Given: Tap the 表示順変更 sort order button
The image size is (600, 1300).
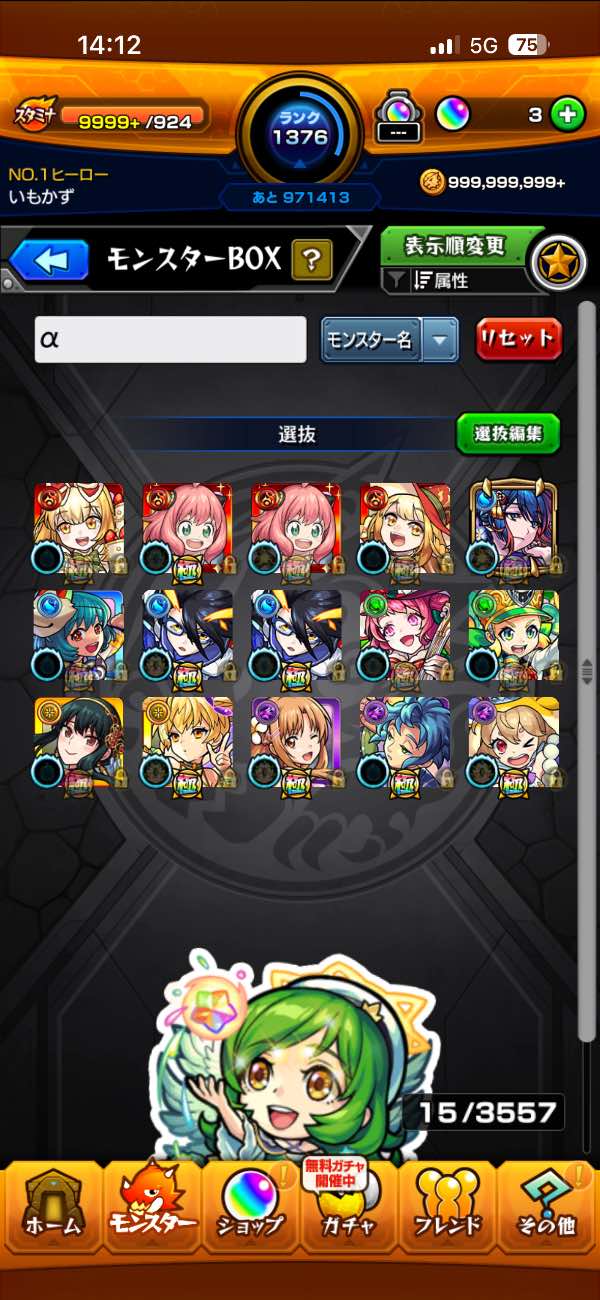Looking at the screenshot, I should [455, 245].
